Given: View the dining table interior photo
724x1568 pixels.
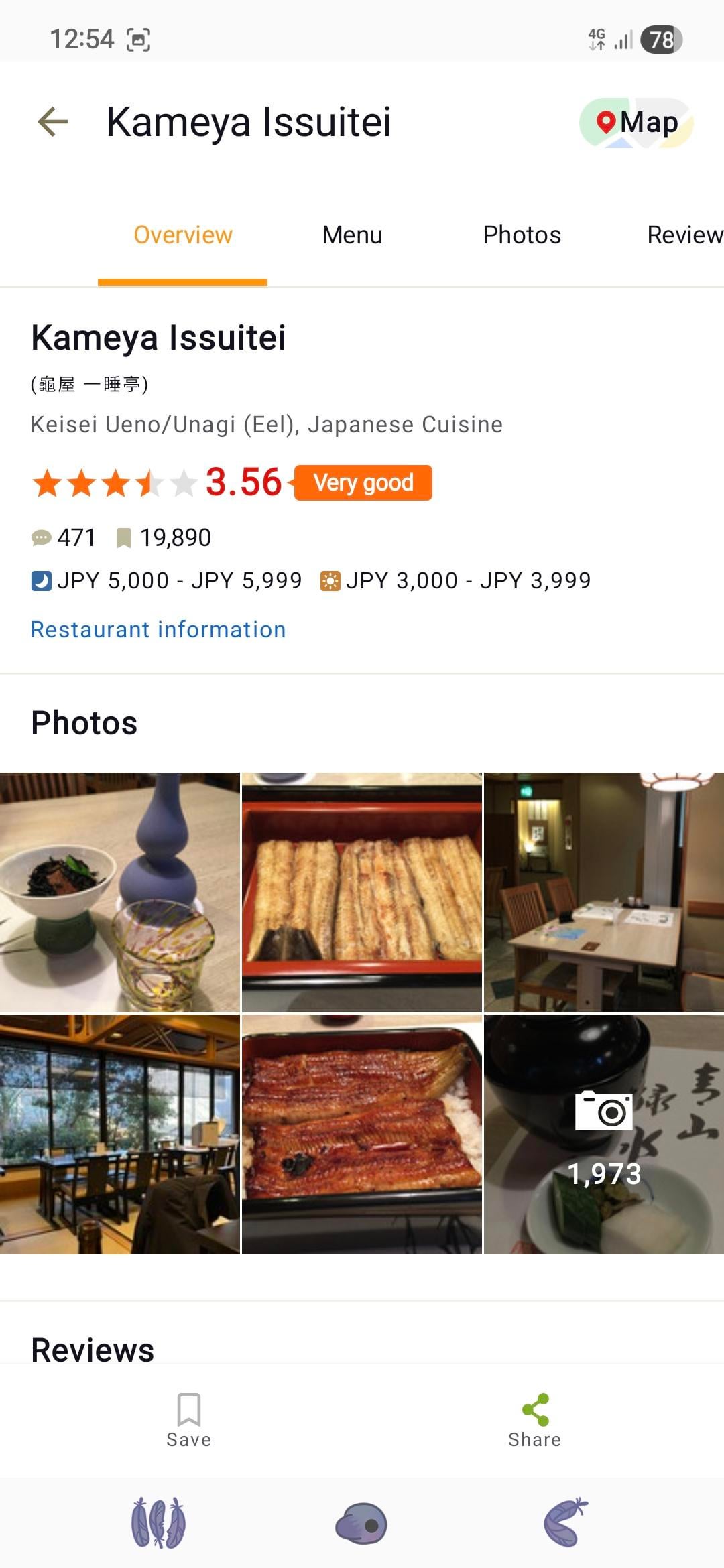Looking at the screenshot, I should click(603, 892).
